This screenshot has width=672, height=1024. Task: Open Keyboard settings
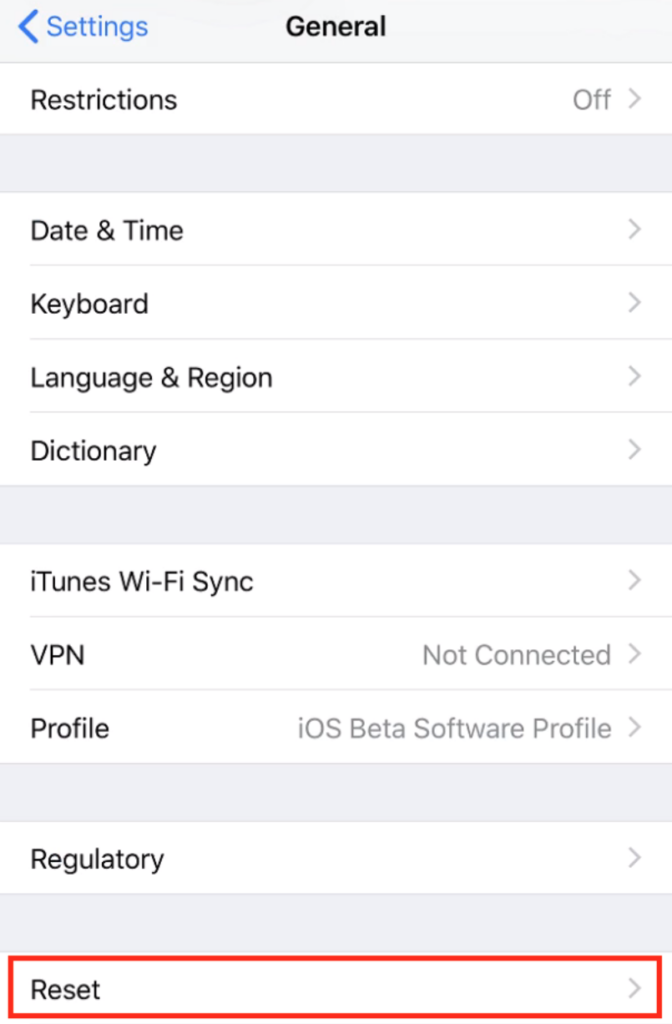tap(335, 304)
